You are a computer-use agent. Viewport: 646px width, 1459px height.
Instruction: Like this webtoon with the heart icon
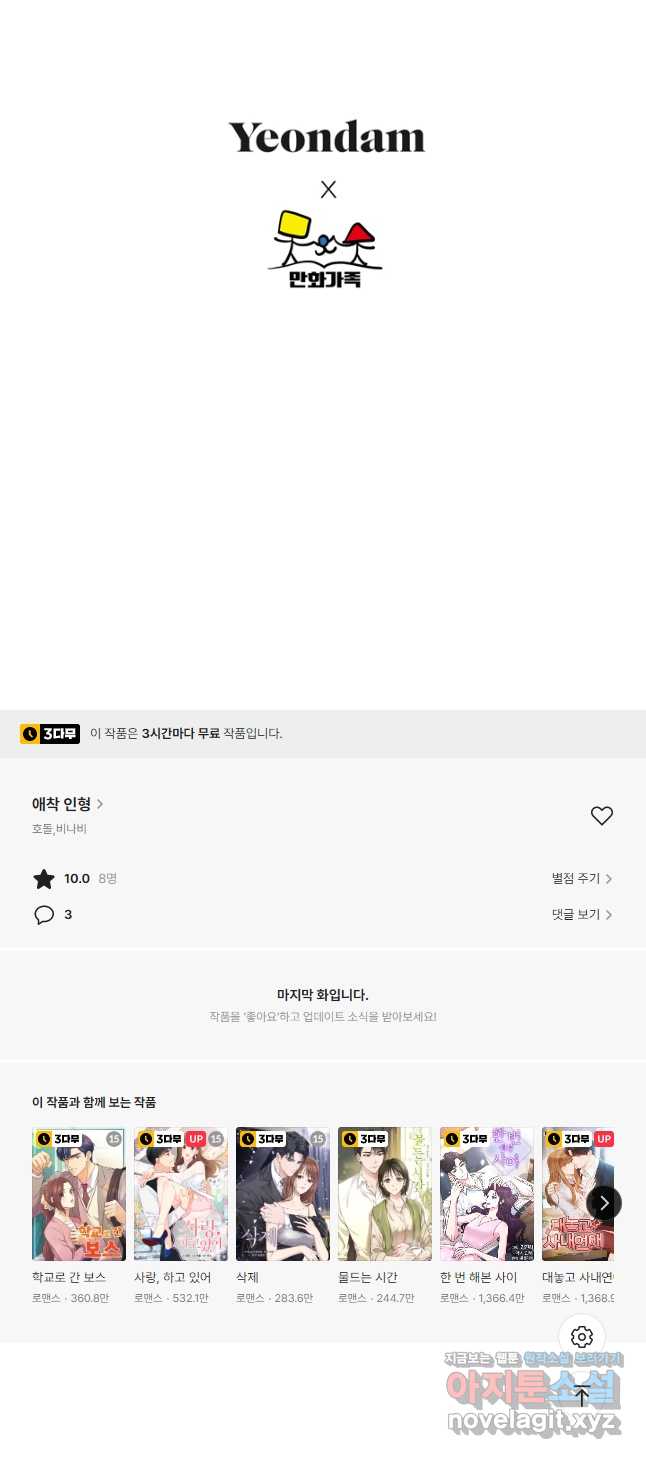pyautogui.click(x=601, y=816)
